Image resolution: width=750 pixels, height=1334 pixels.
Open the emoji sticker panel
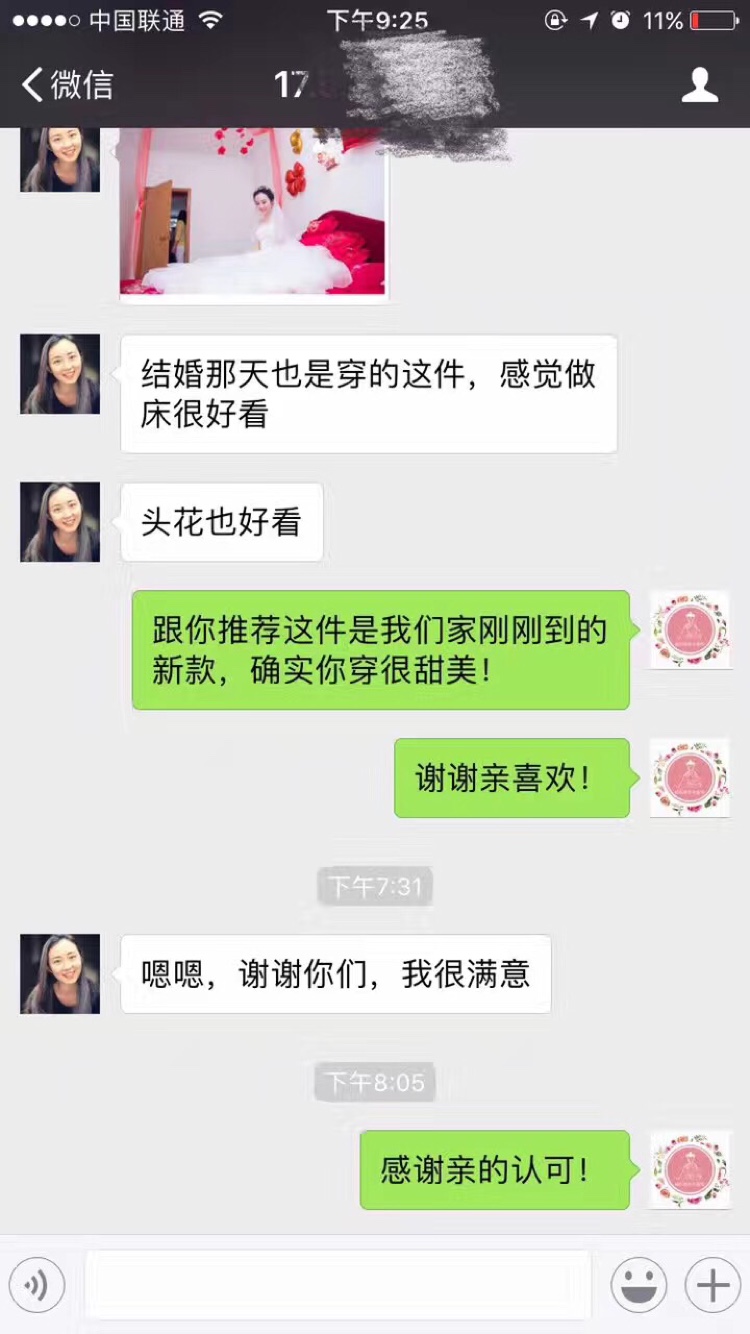click(x=639, y=1285)
